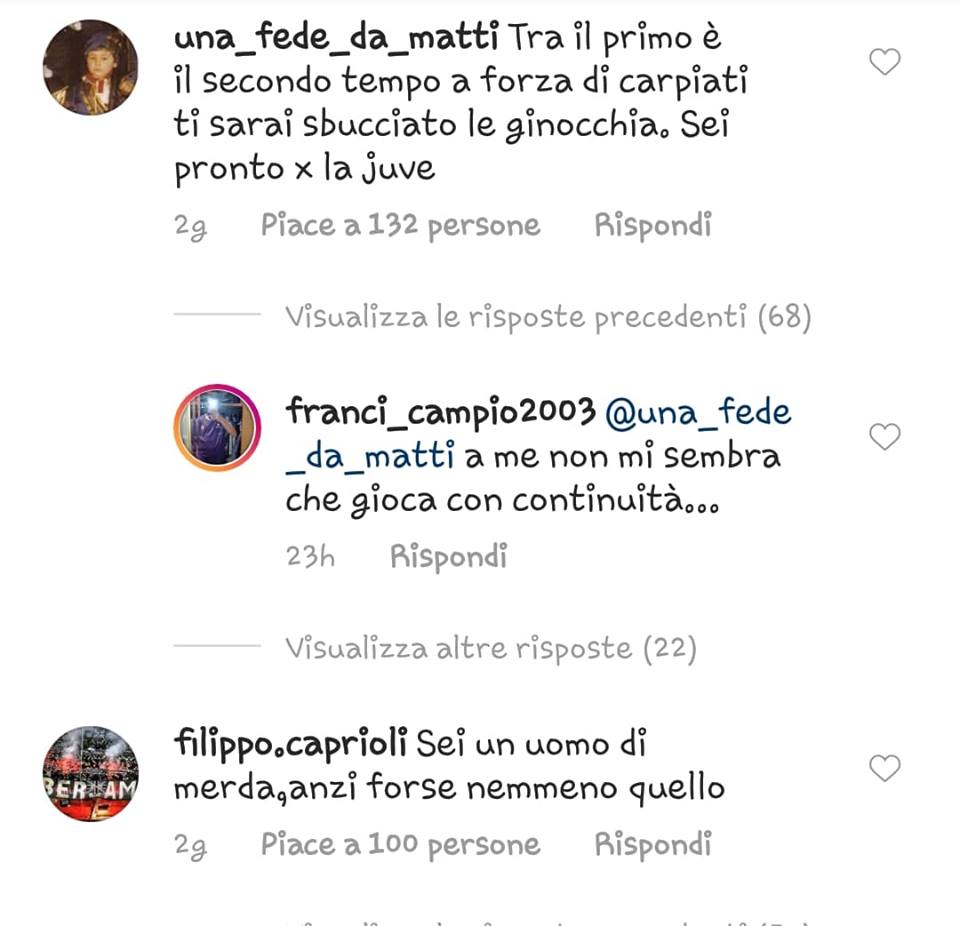Like franci_campio2003's reply
Image resolution: width=960 pixels, height=926 pixels.
[884, 437]
